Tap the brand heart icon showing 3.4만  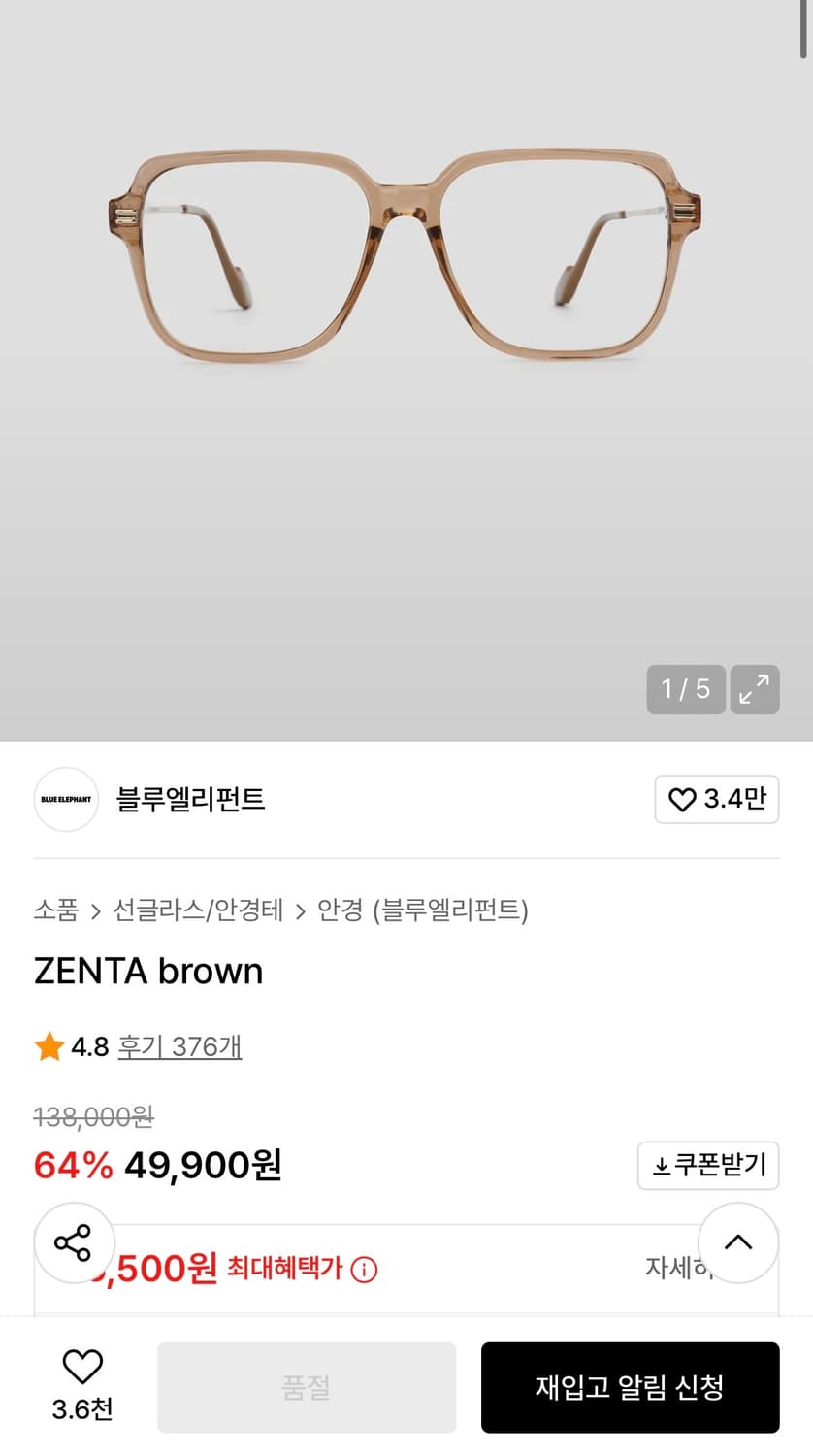click(x=717, y=799)
